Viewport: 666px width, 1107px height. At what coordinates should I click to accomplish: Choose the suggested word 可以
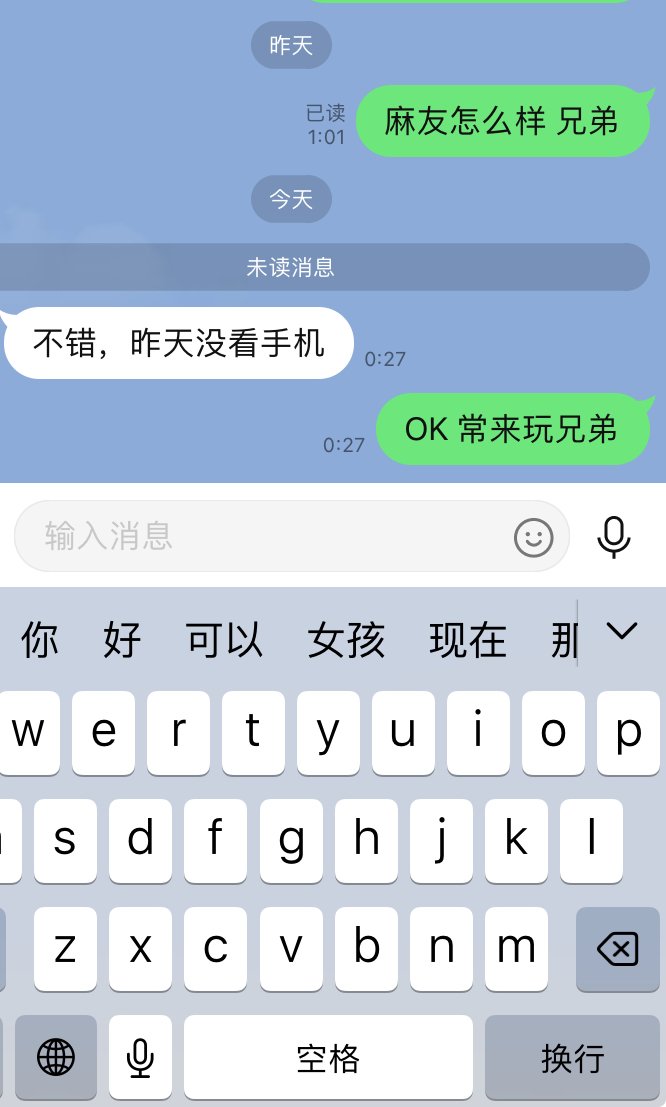[x=225, y=640]
